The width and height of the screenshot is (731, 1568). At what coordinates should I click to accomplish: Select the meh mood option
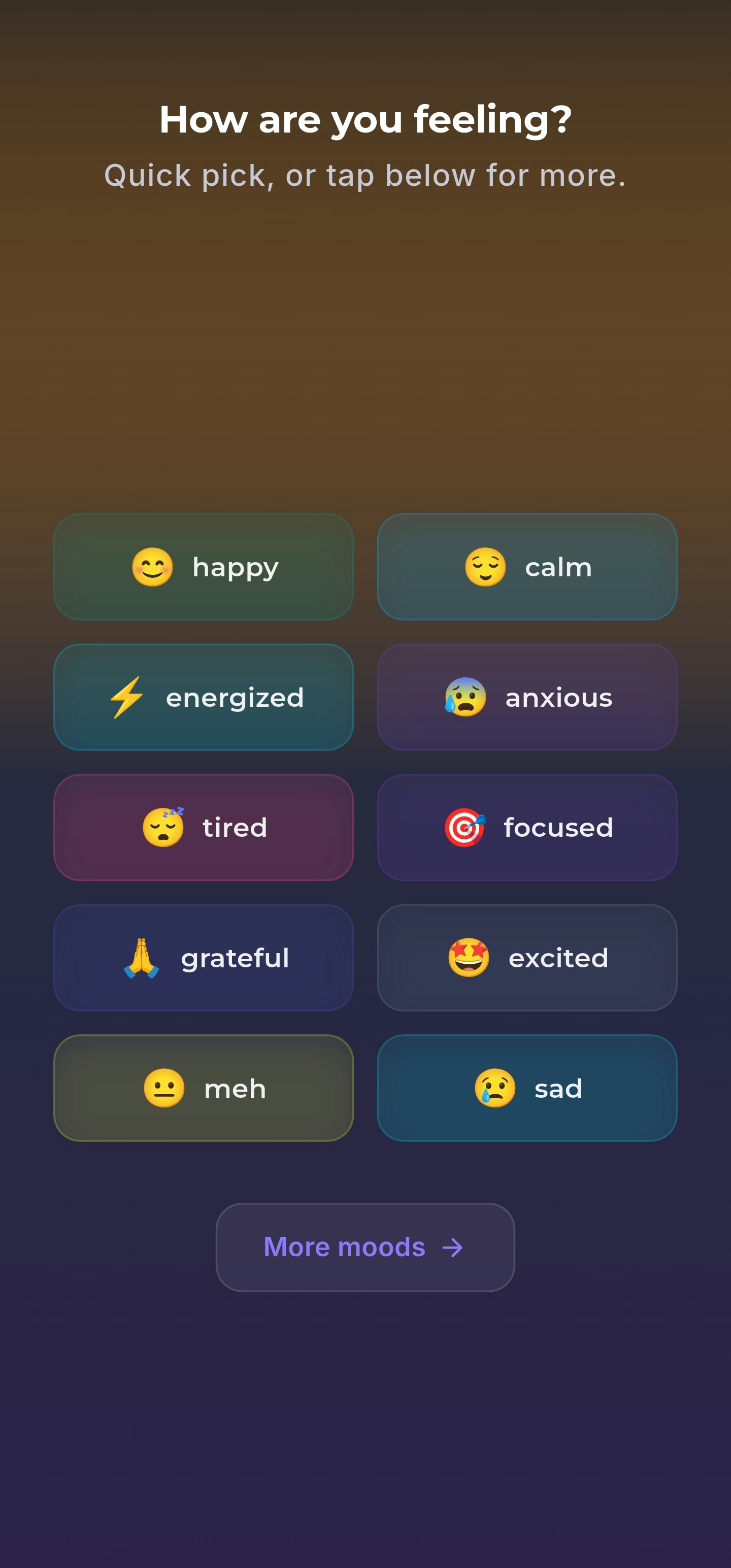(x=204, y=1088)
